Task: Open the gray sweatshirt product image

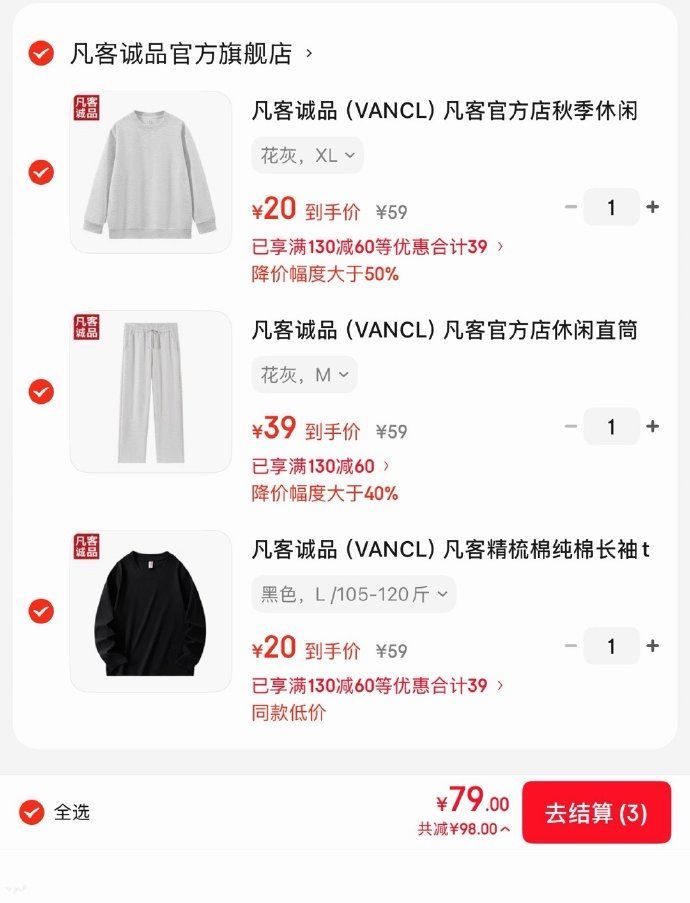Action: click(x=151, y=172)
